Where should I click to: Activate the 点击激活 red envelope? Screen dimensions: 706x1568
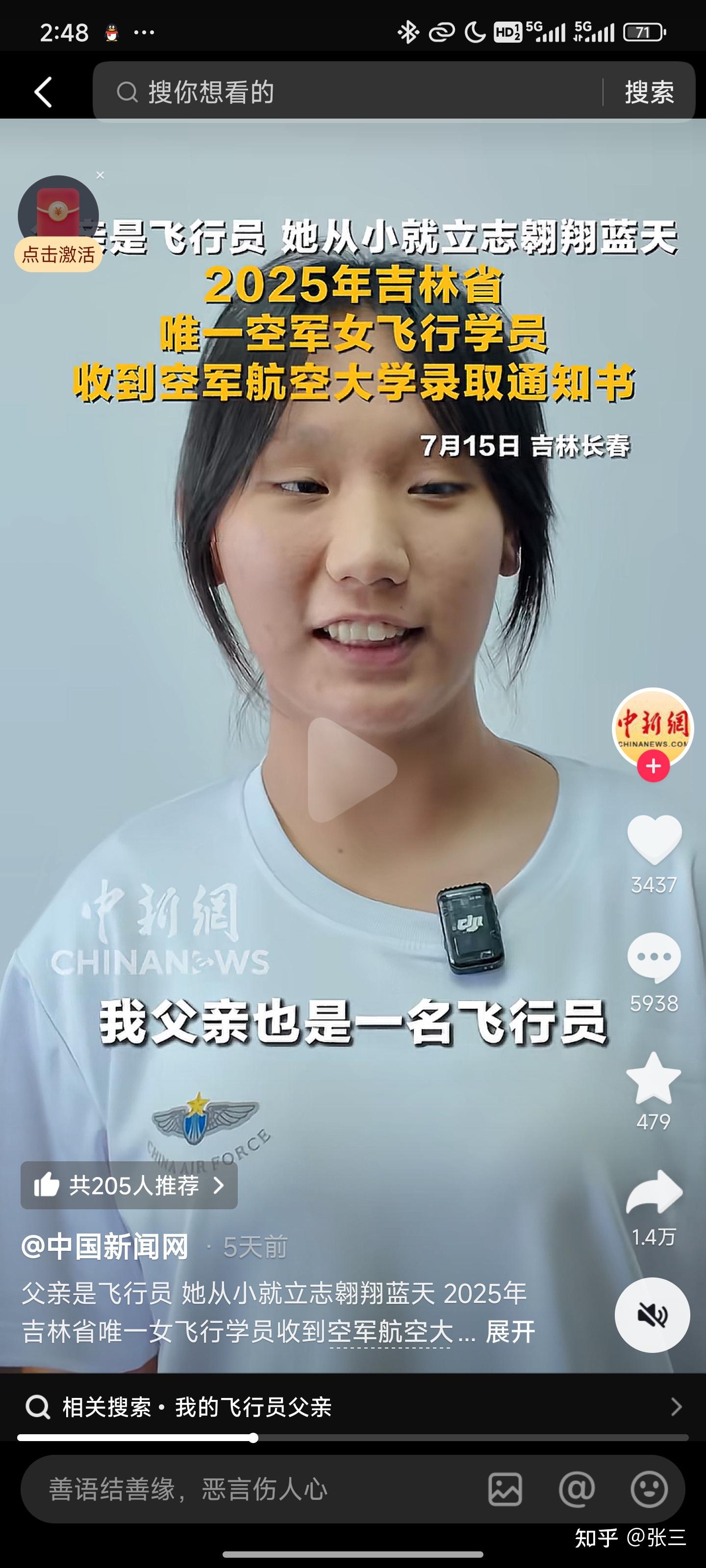pos(58,254)
